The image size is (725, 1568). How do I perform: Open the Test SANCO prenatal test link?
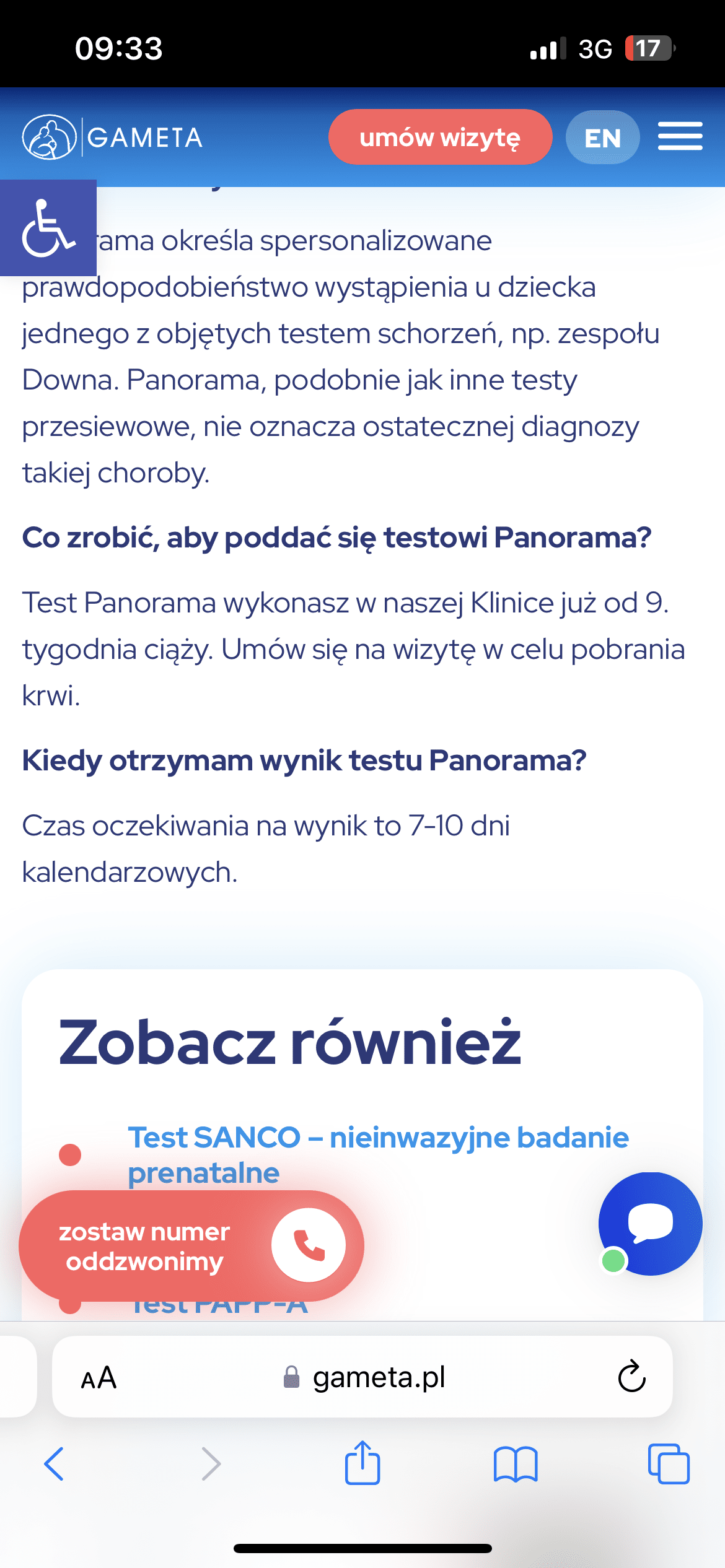click(x=378, y=1154)
